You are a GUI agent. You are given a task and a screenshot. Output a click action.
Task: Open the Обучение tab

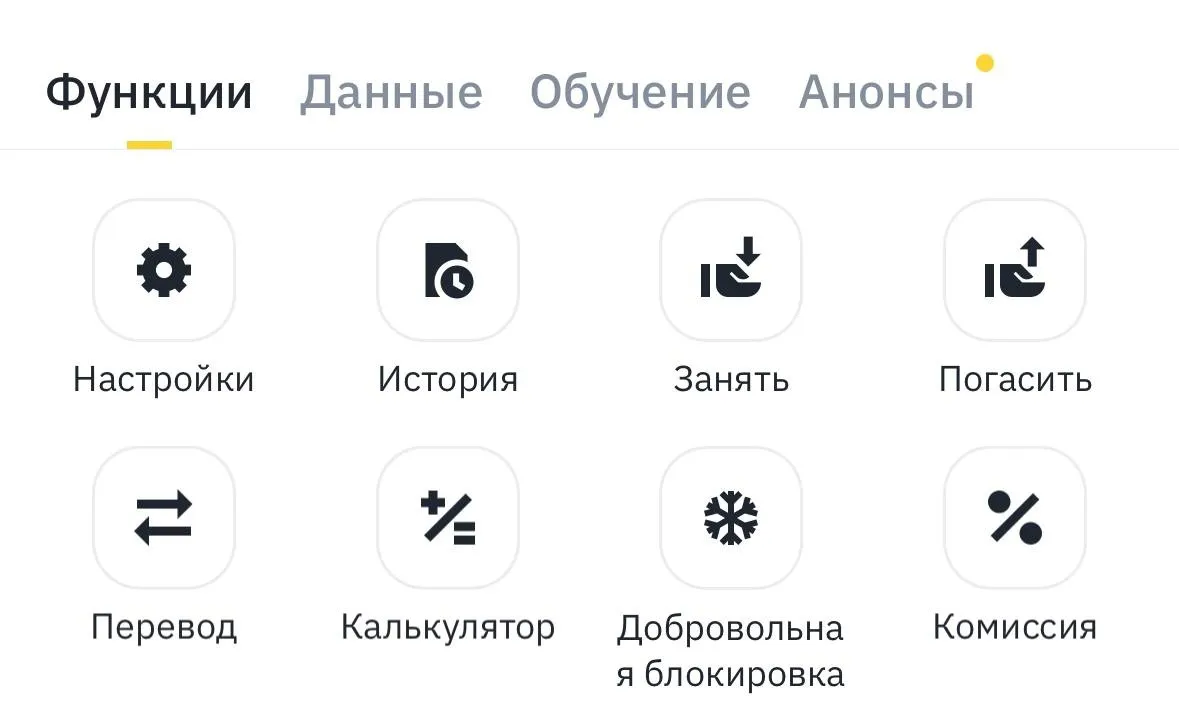pyautogui.click(x=640, y=93)
